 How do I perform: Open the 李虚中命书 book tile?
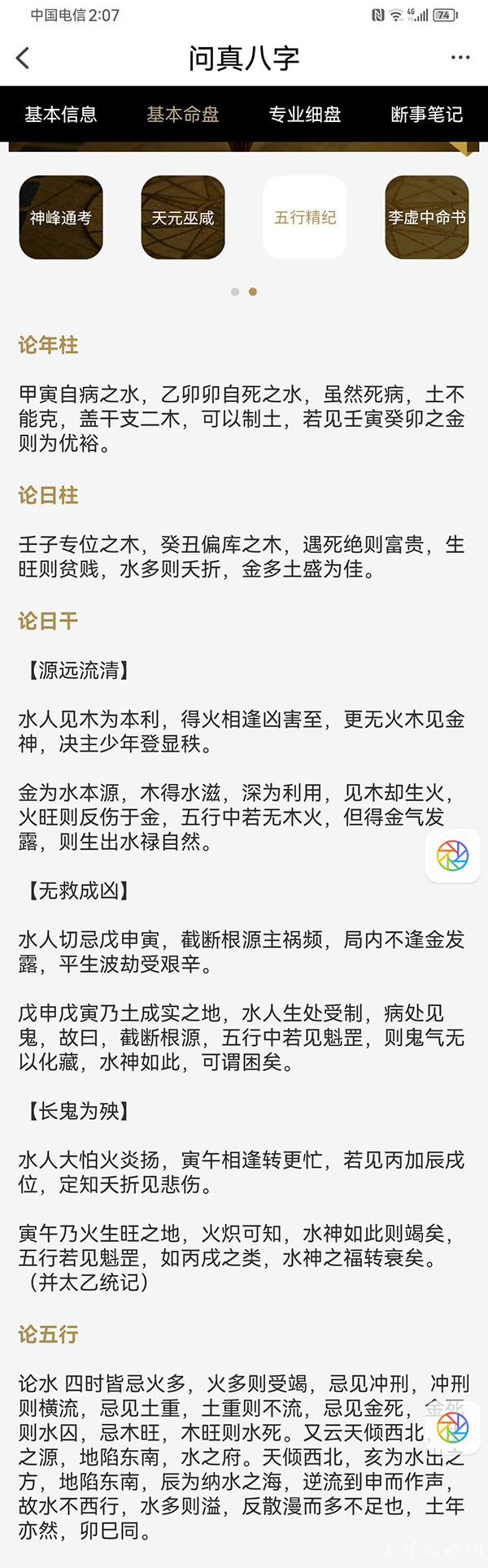coord(427,217)
